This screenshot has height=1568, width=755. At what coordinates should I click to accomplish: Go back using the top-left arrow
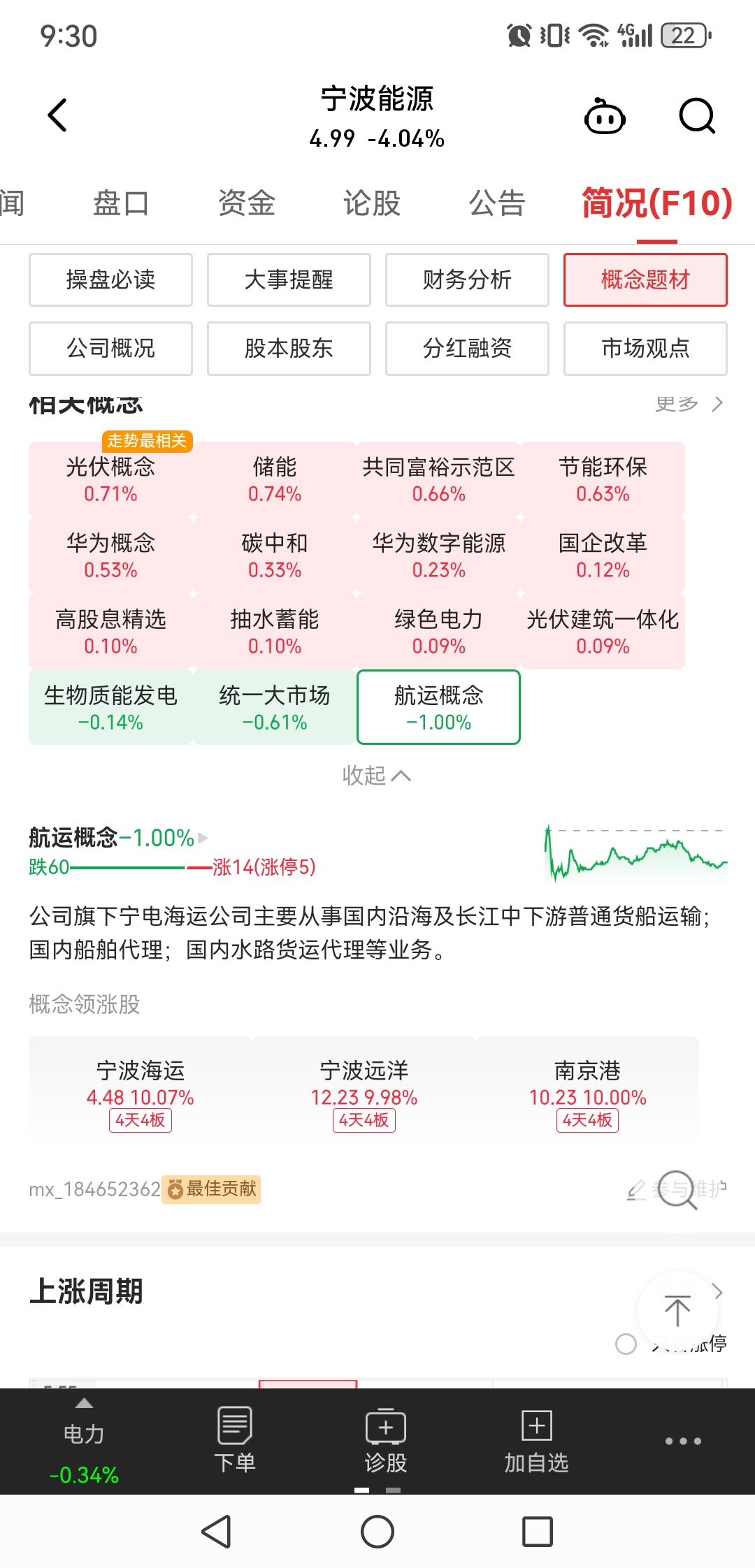[x=57, y=115]
